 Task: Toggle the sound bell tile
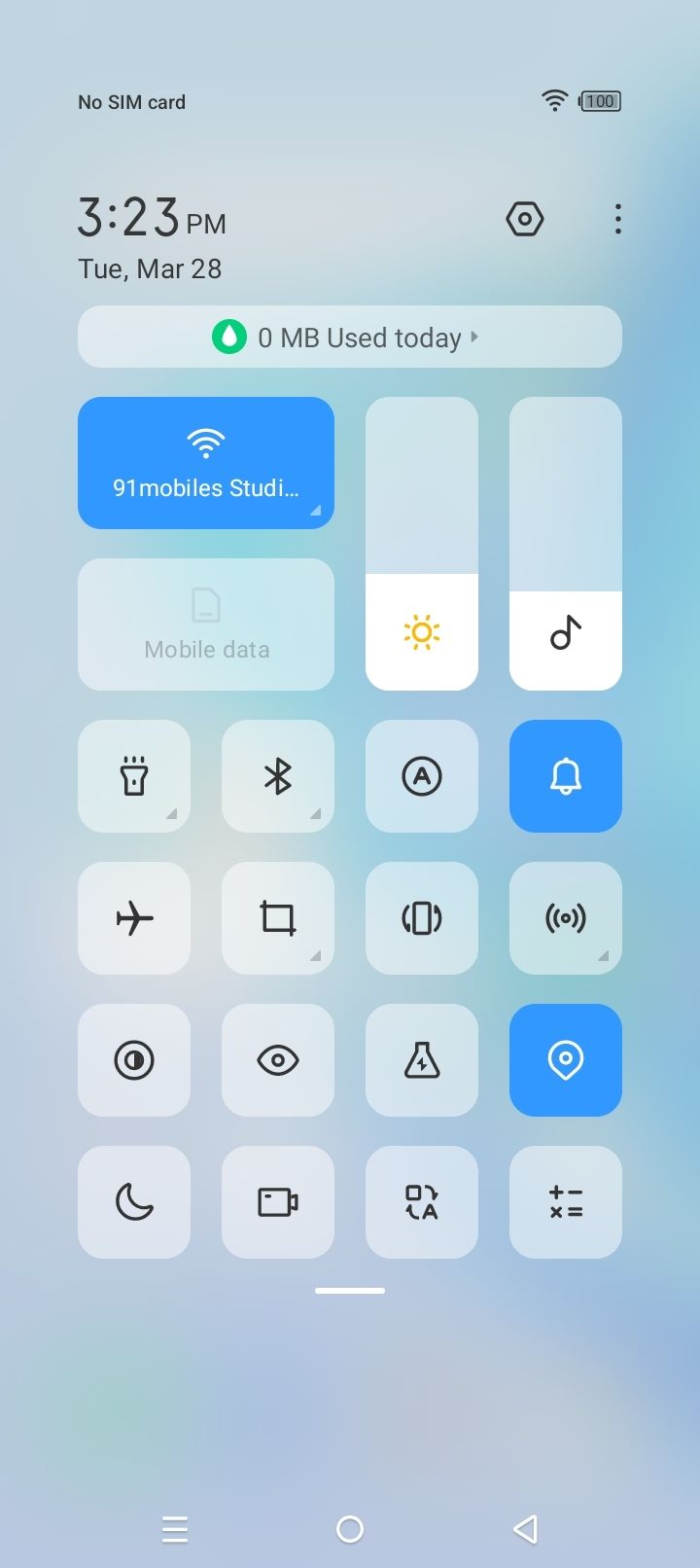[x=566, y=776]
